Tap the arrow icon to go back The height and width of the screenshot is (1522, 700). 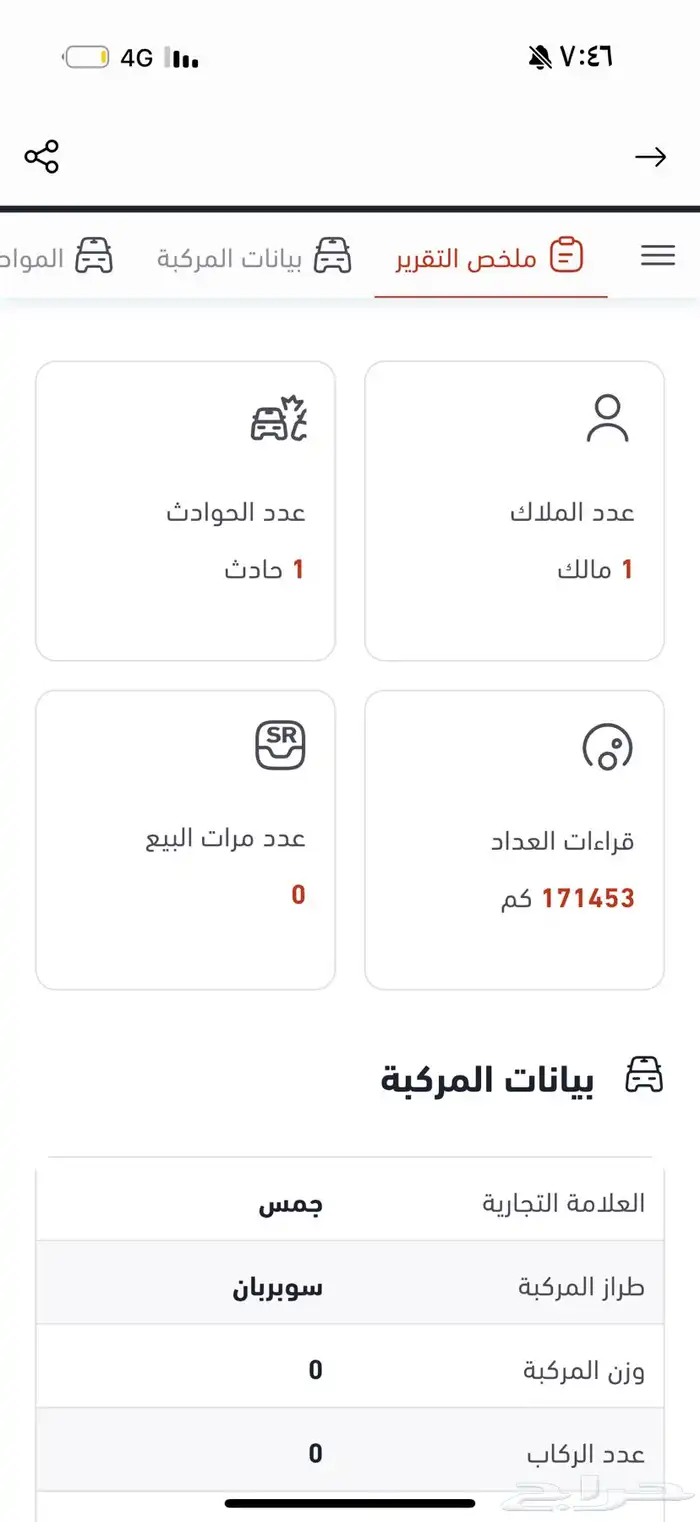coord(650,157)
